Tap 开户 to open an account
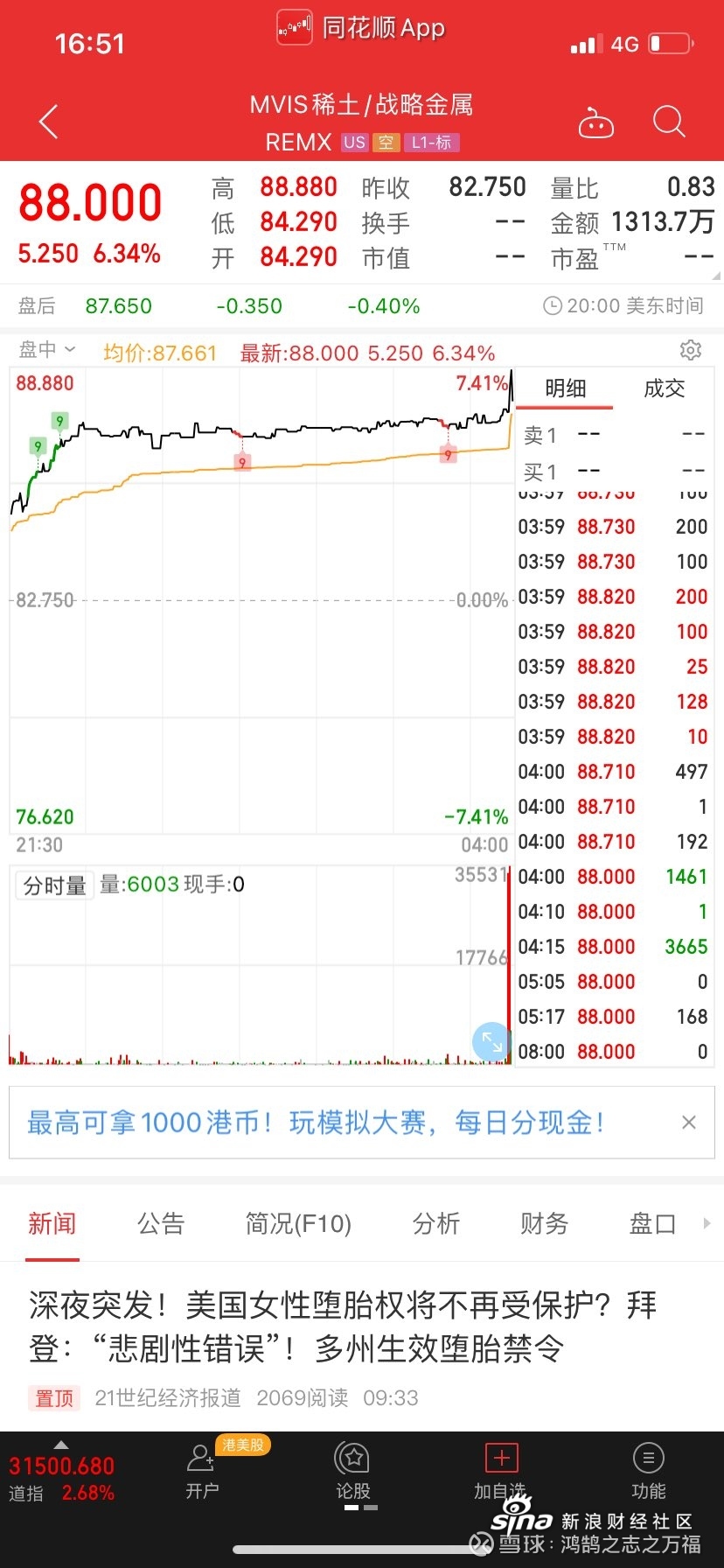The height and width of the screenshot is (1568, 724). coord(202,1472)
